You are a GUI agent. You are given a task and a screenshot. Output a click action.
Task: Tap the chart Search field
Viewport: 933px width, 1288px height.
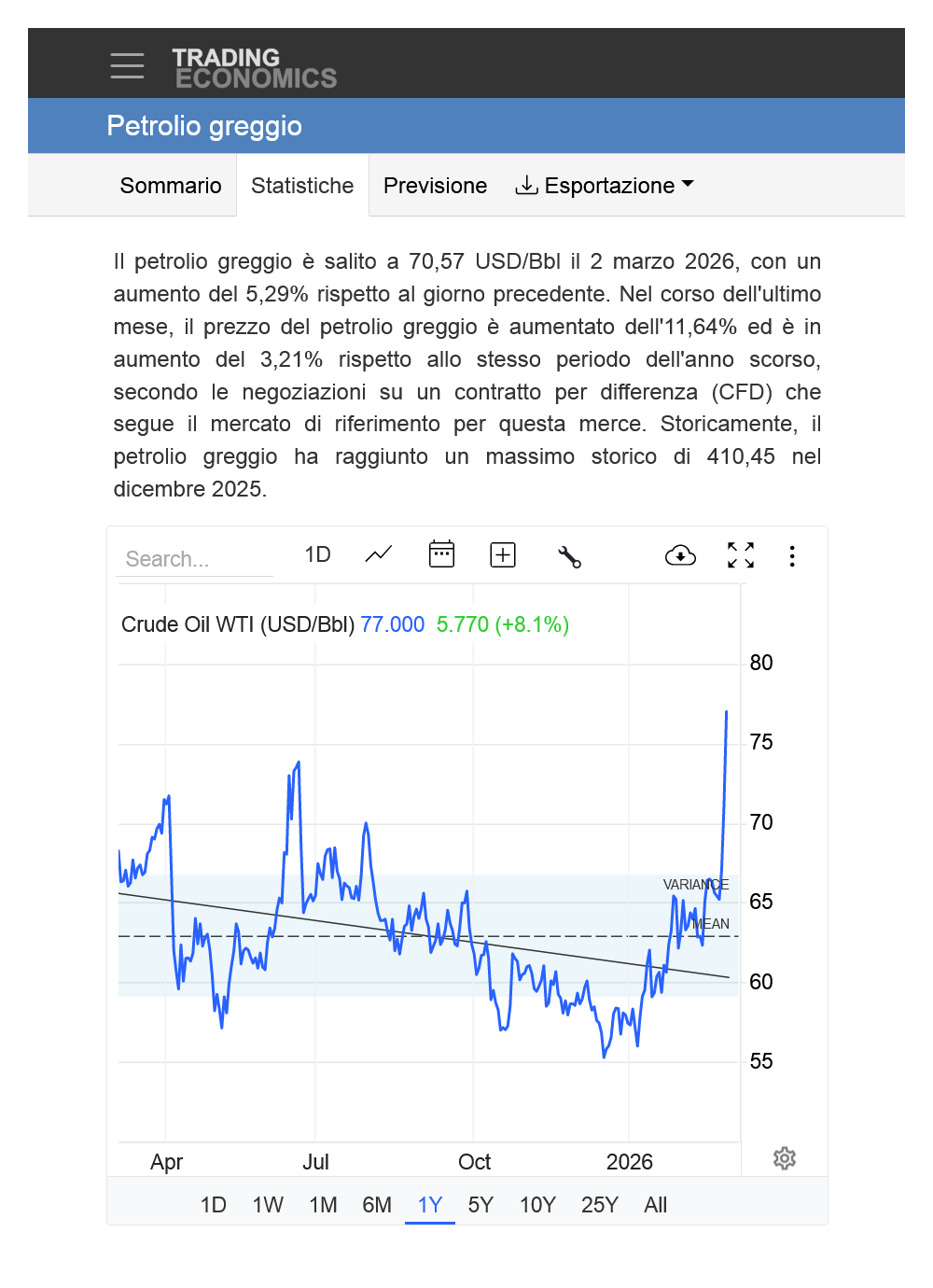[194, 559]
